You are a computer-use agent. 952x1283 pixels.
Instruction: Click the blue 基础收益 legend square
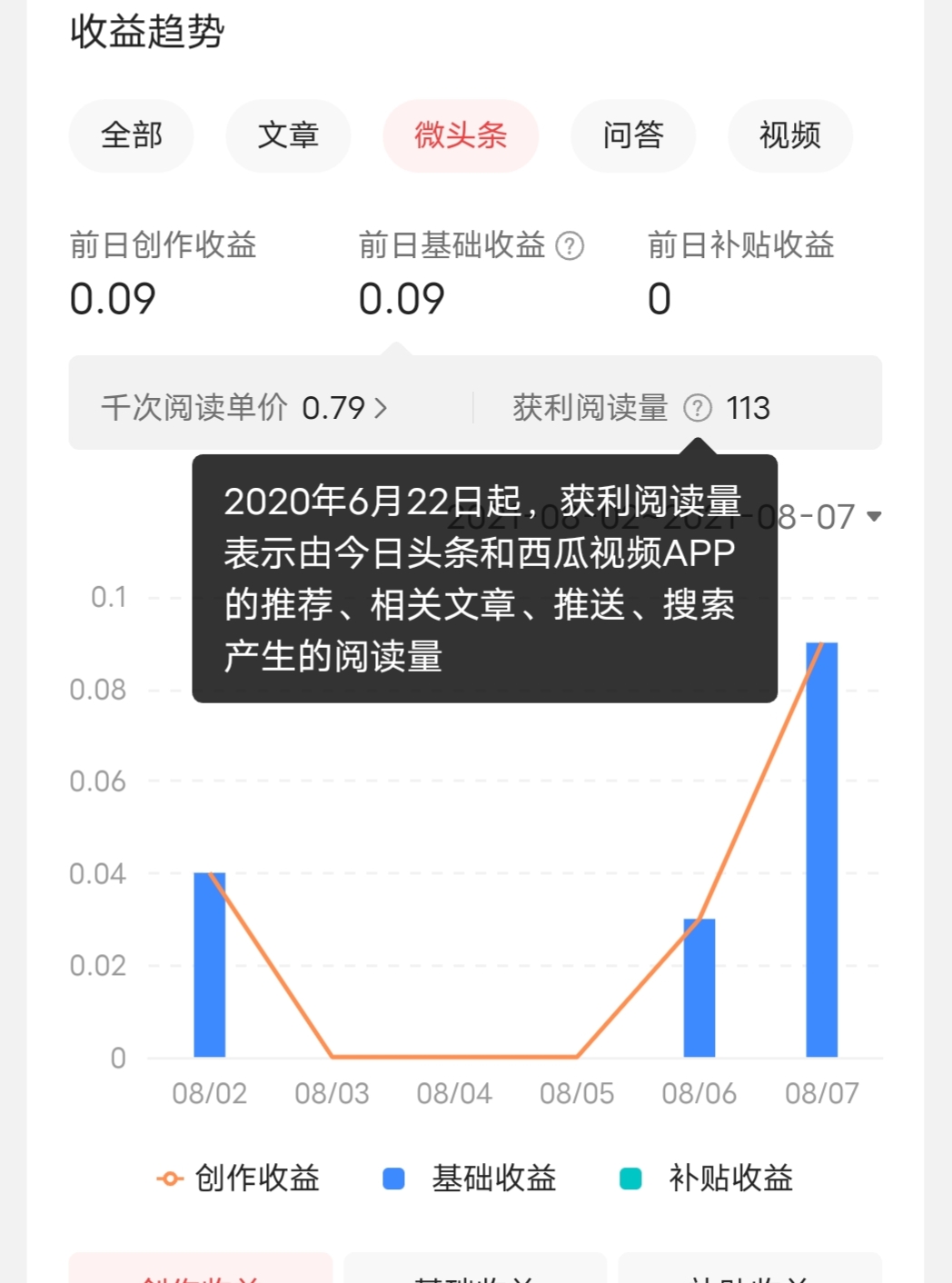391,1179
